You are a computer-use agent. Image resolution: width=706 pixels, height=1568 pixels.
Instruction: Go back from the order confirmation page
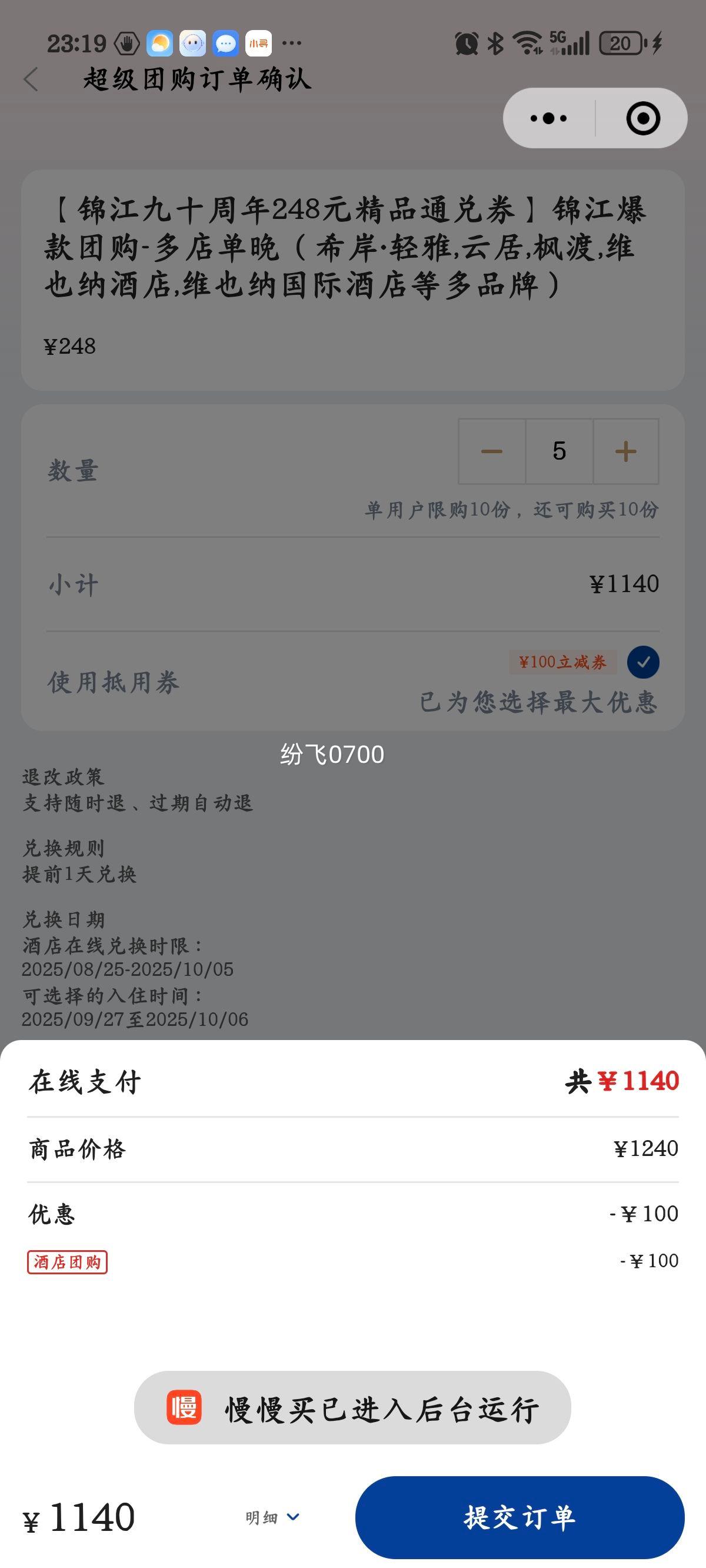click(31, 79)
